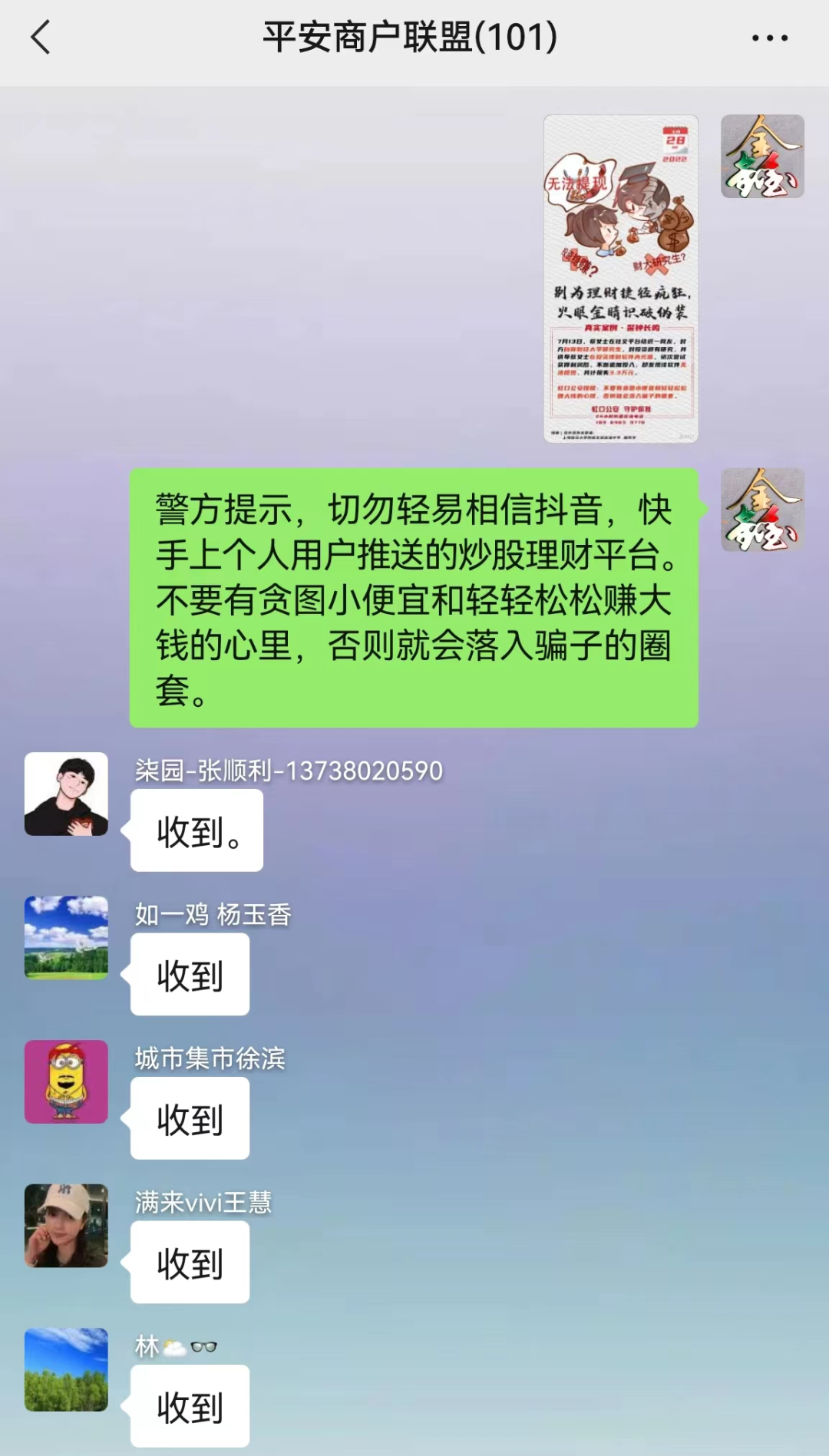View 柒园-张顺利's profile avatar
Viewport: 829px width, 1456px height.
66,794
